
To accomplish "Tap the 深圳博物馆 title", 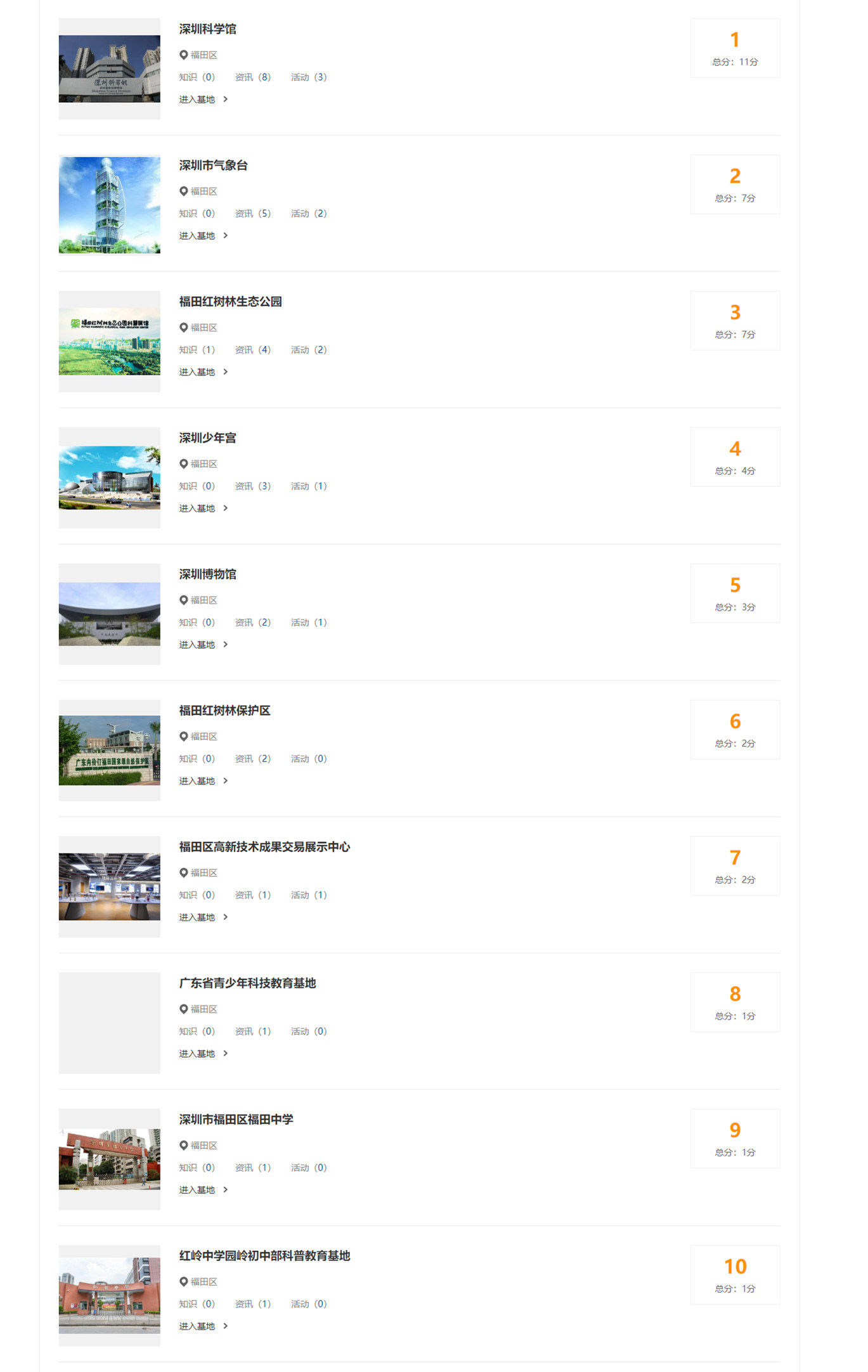I will [207, 574].
